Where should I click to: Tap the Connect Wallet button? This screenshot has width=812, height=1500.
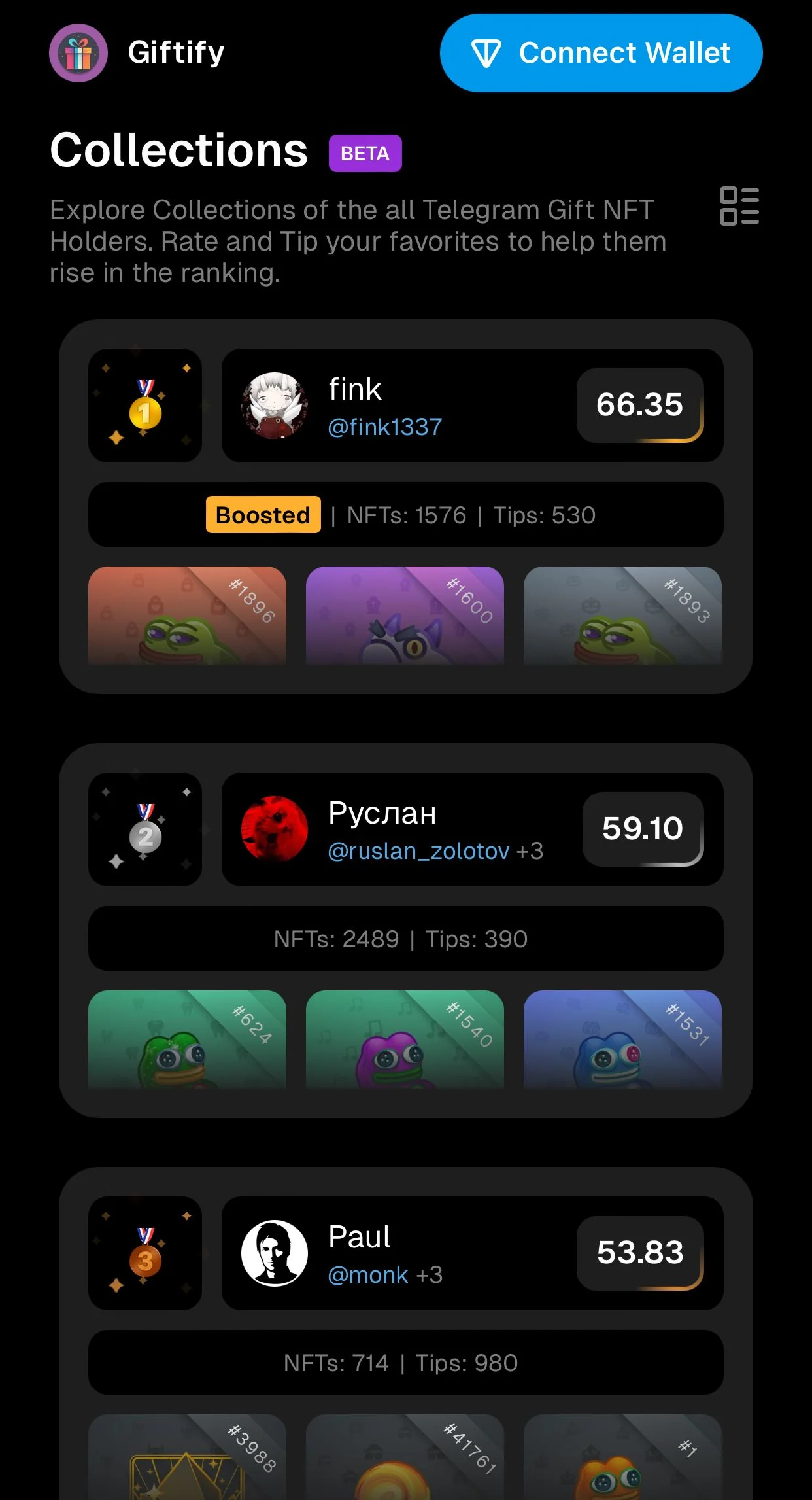coord(601,53)
